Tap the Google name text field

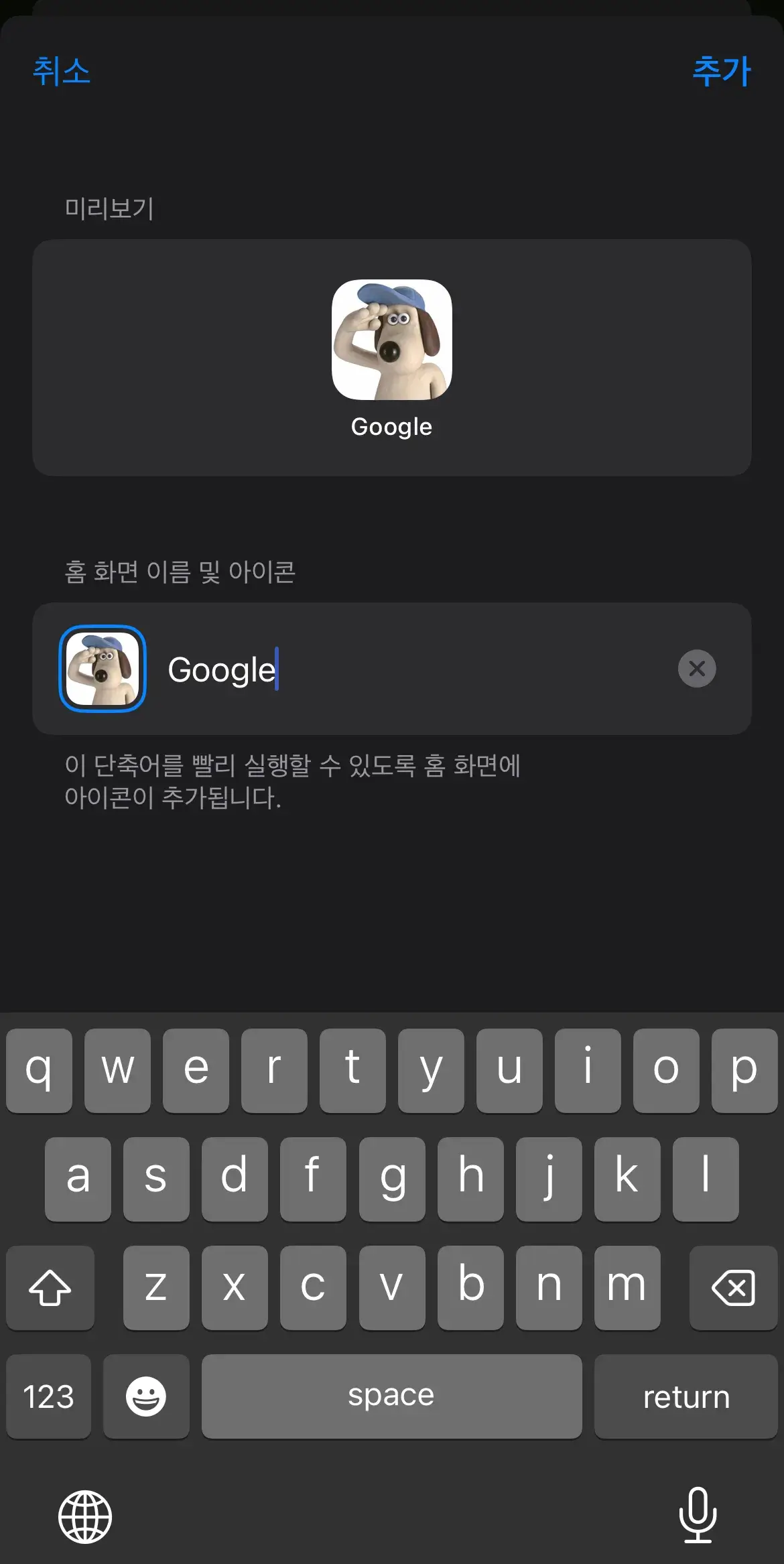tap(415, 669)
